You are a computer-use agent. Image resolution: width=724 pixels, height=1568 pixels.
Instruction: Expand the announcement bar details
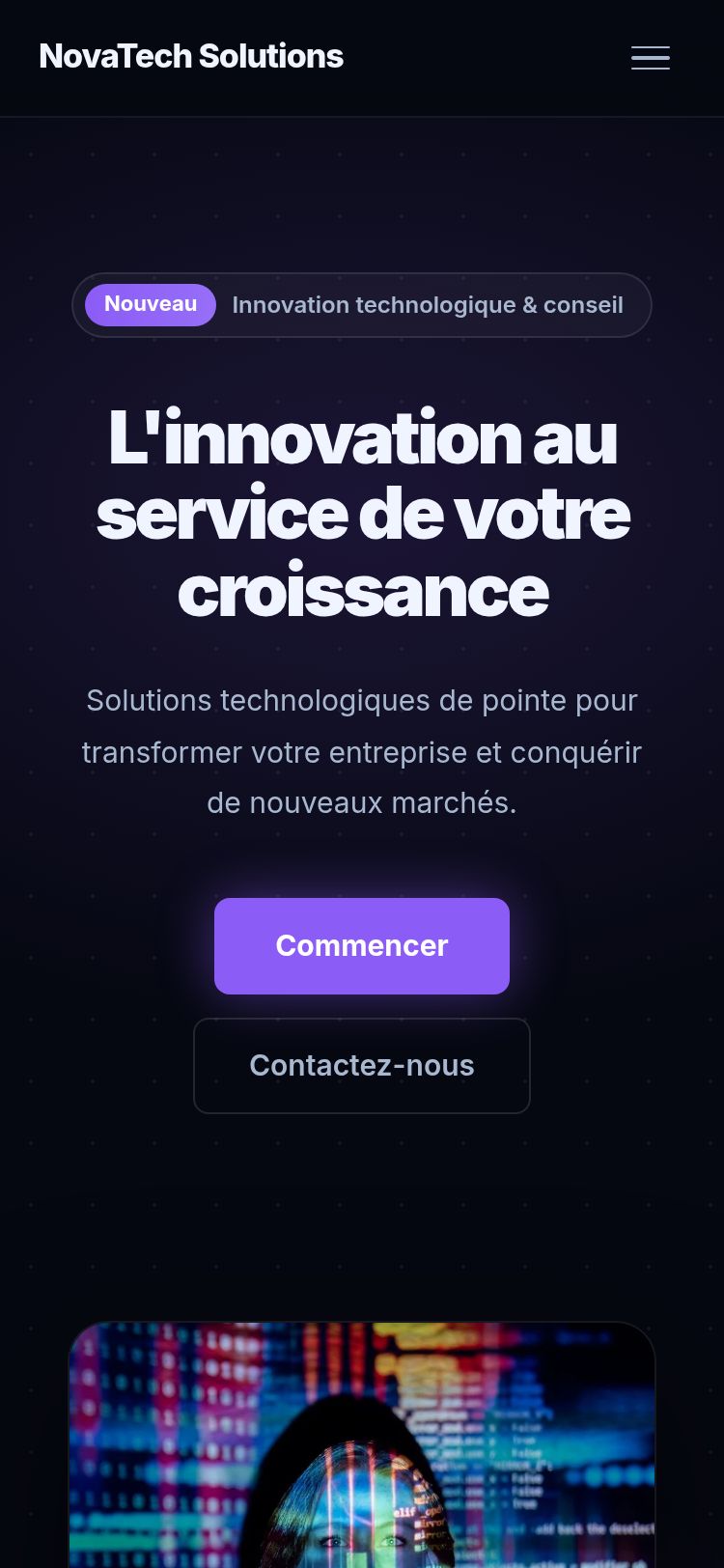click(362, 304)
